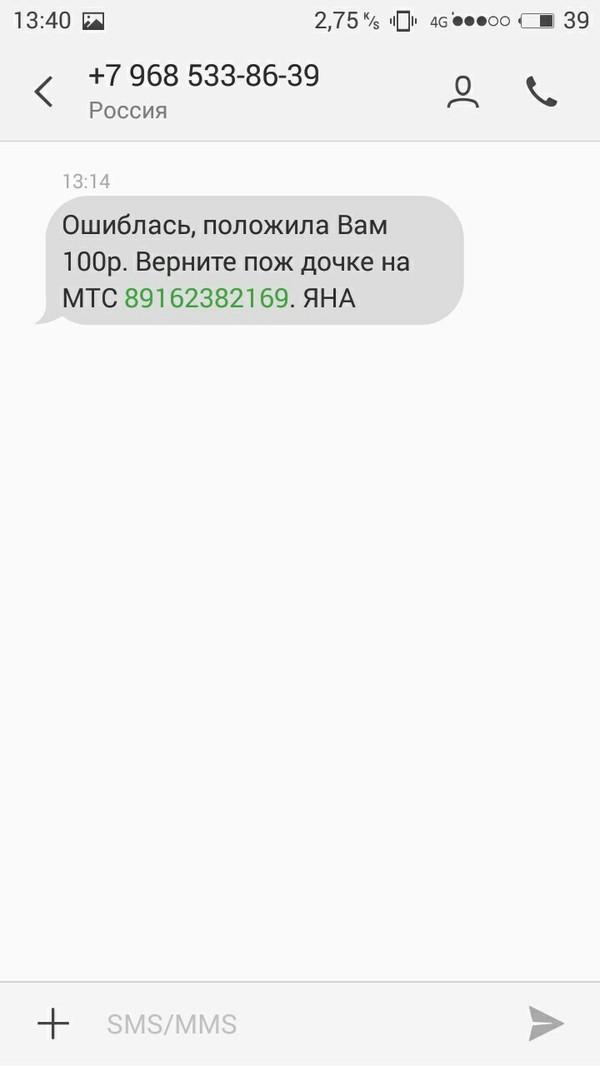
Task: Send the message with the arrow icon
Action: [x=546, y=1023]
